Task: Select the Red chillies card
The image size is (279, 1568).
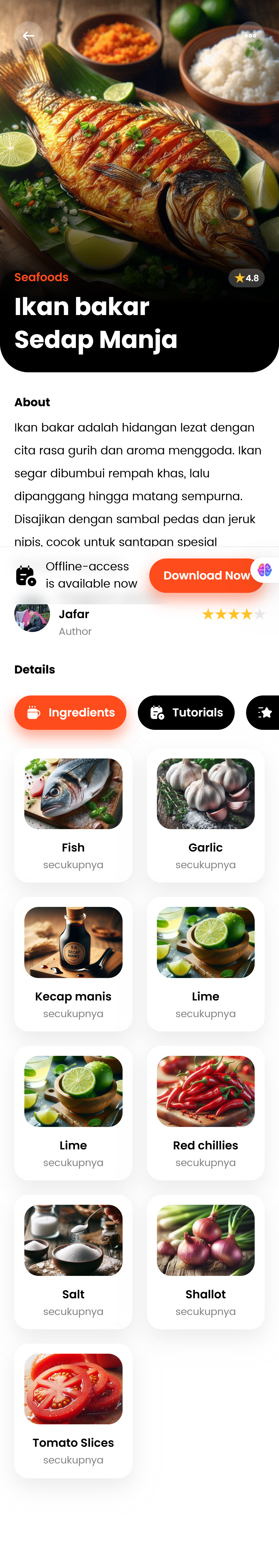Action: pos(206,1113)
